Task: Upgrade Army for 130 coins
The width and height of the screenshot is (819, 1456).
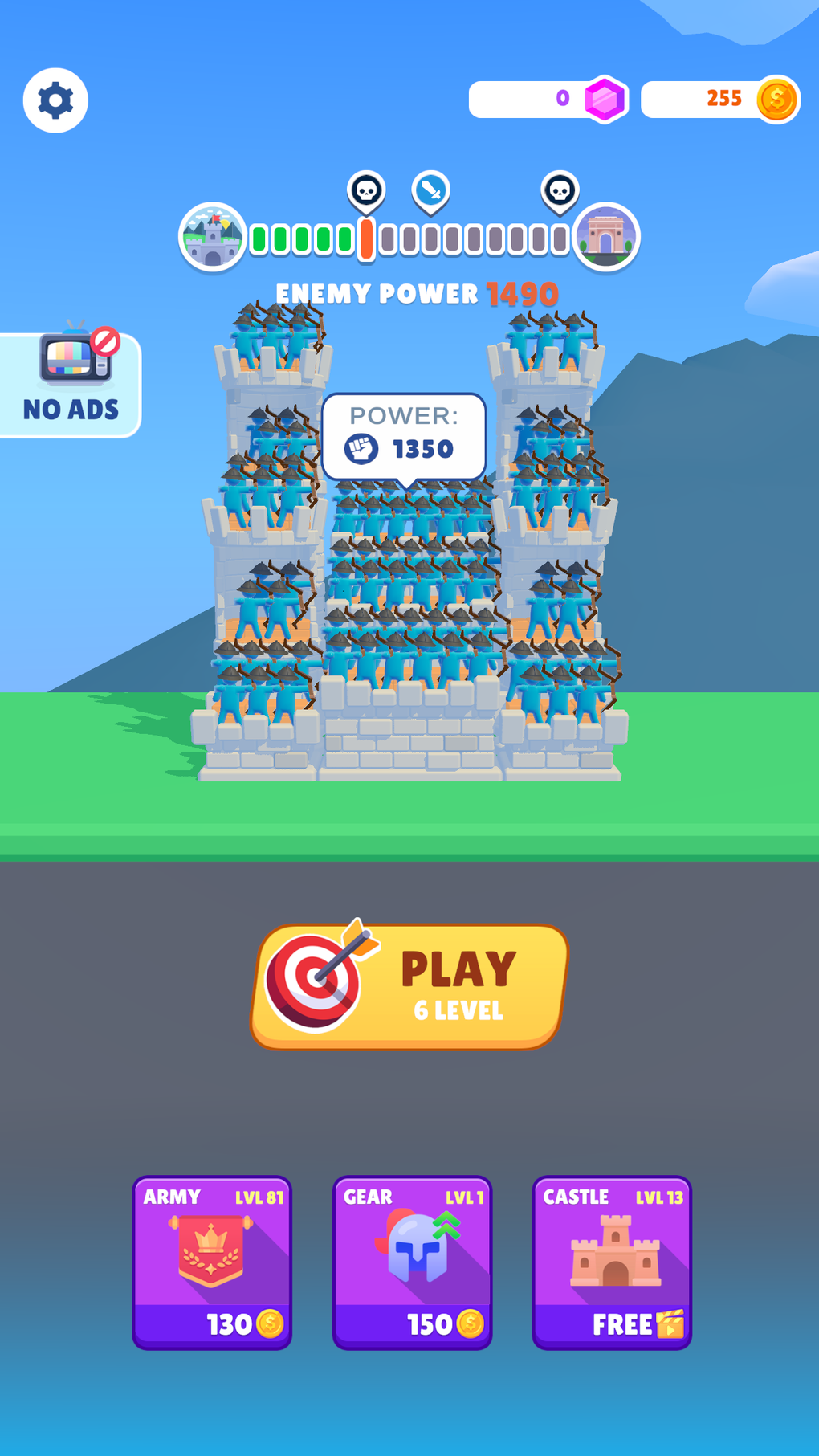Action: (x=212, y=1262)
